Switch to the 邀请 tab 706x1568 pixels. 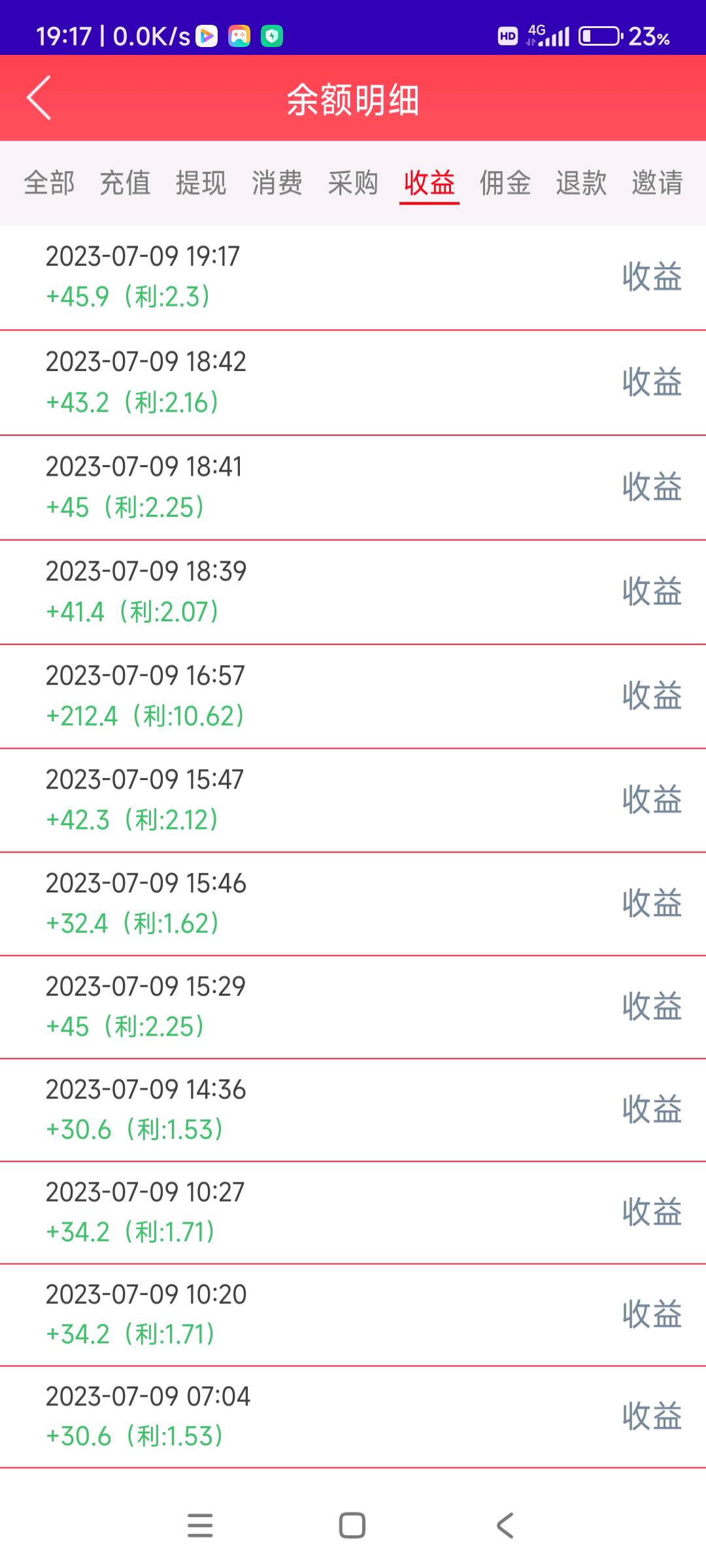pyautogui.click(x=657, y=183)
